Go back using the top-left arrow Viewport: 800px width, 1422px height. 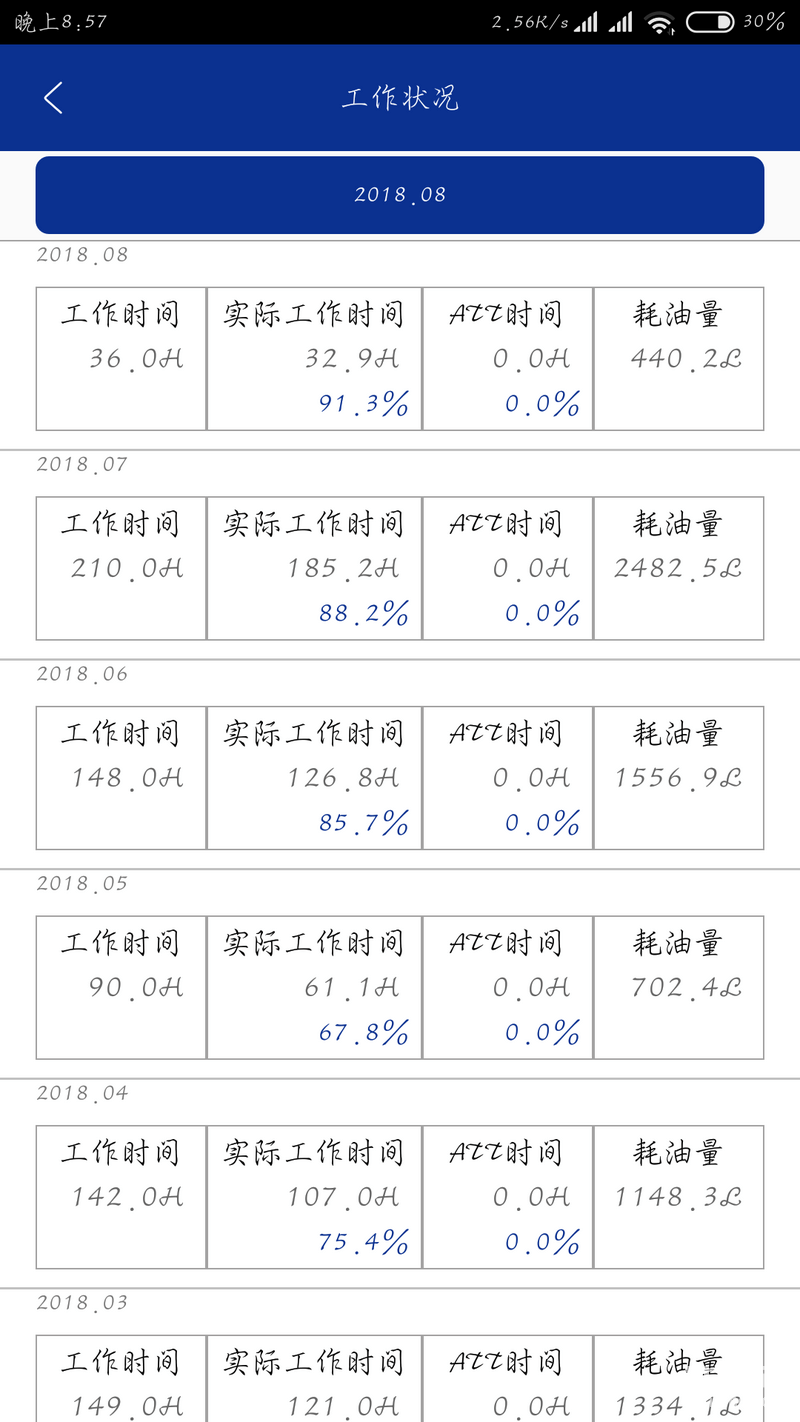53,98
